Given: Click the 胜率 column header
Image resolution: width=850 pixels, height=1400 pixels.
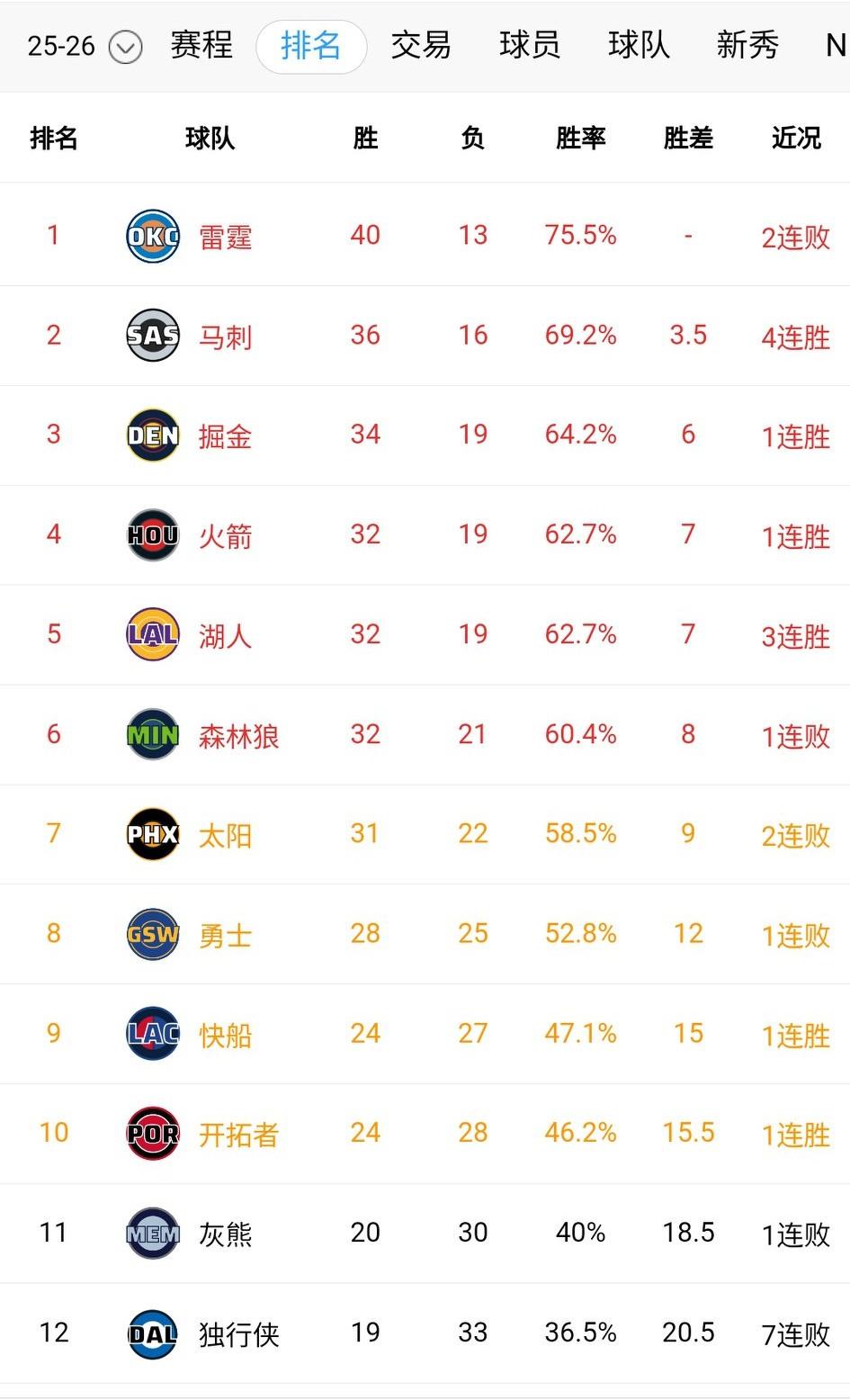Looking at the screenshot, I should pos(580,139).
